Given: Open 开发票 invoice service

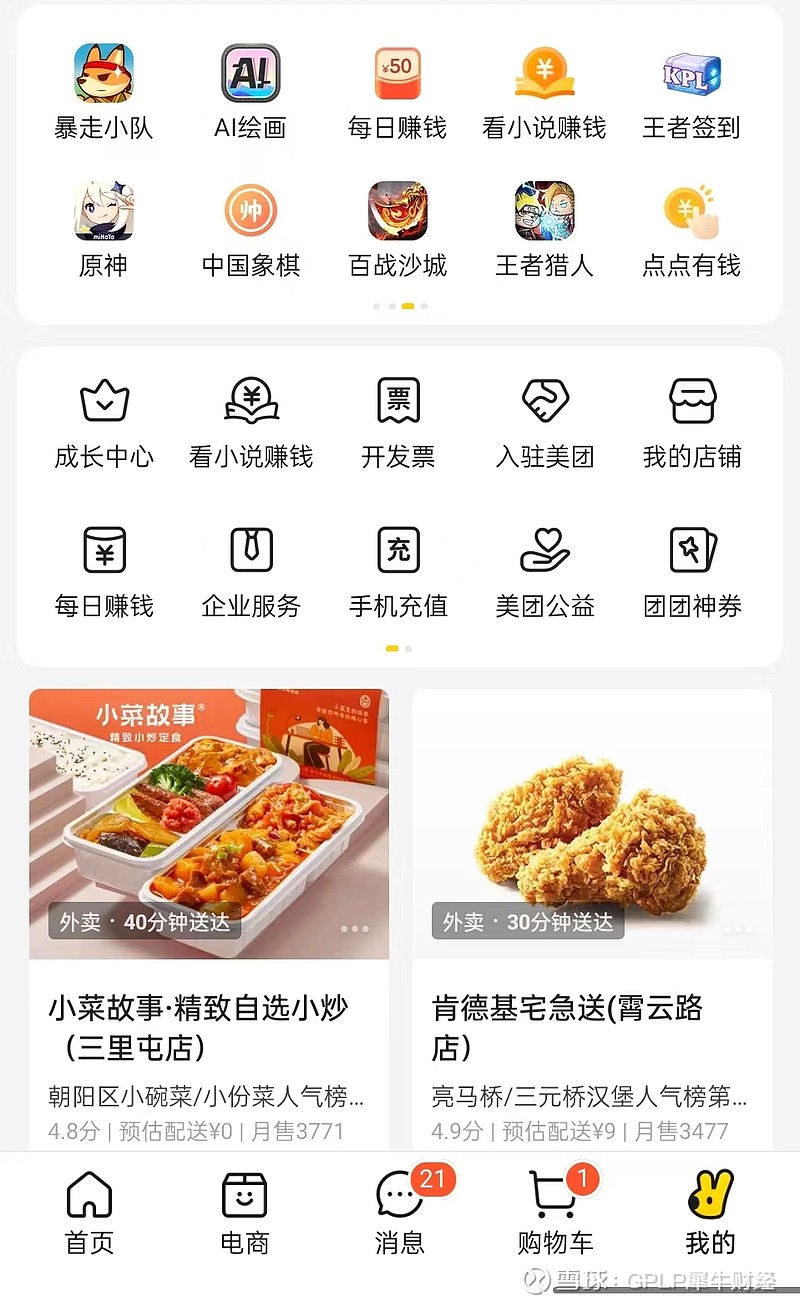Looking at the screenshot, I should [x=398, y=424].
